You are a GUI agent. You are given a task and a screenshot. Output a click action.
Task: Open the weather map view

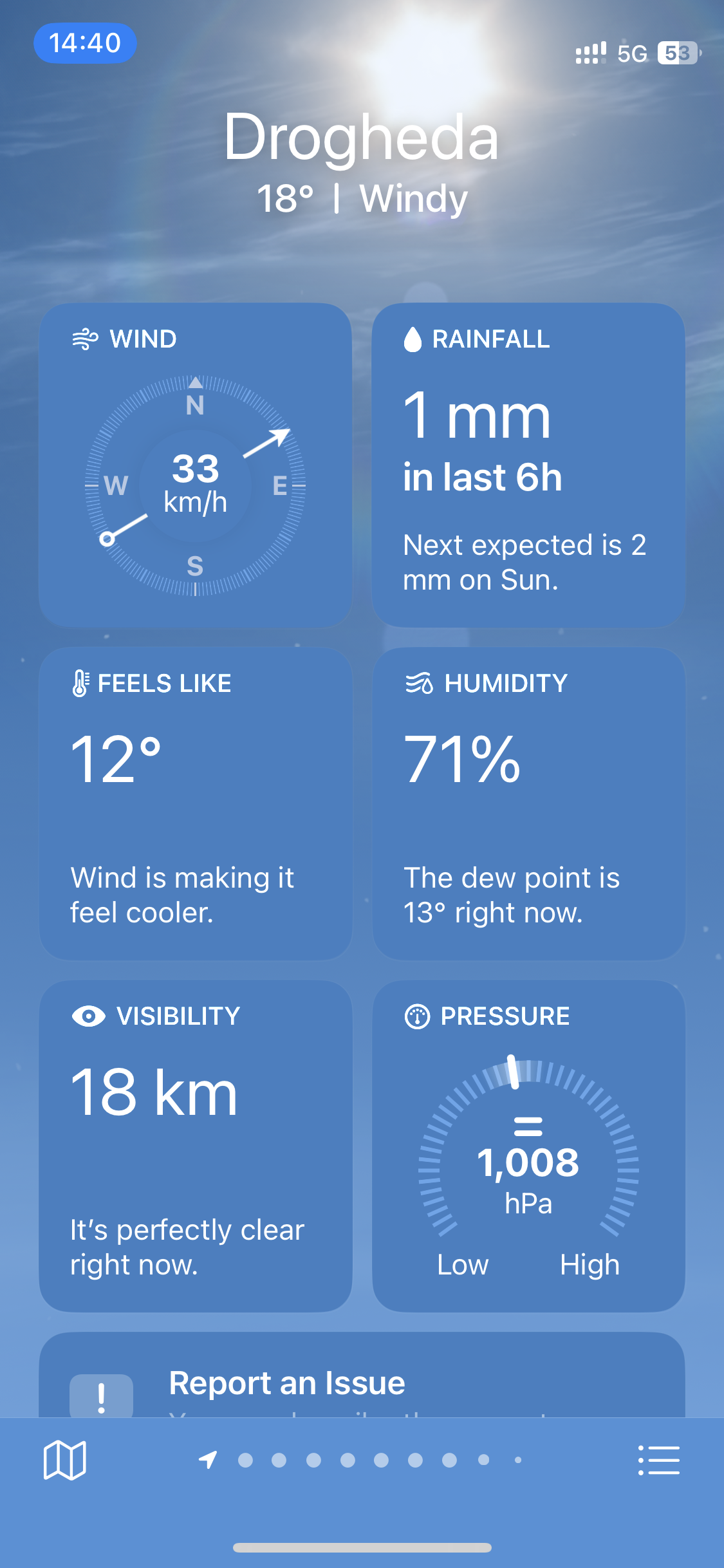pos(64,1460)
